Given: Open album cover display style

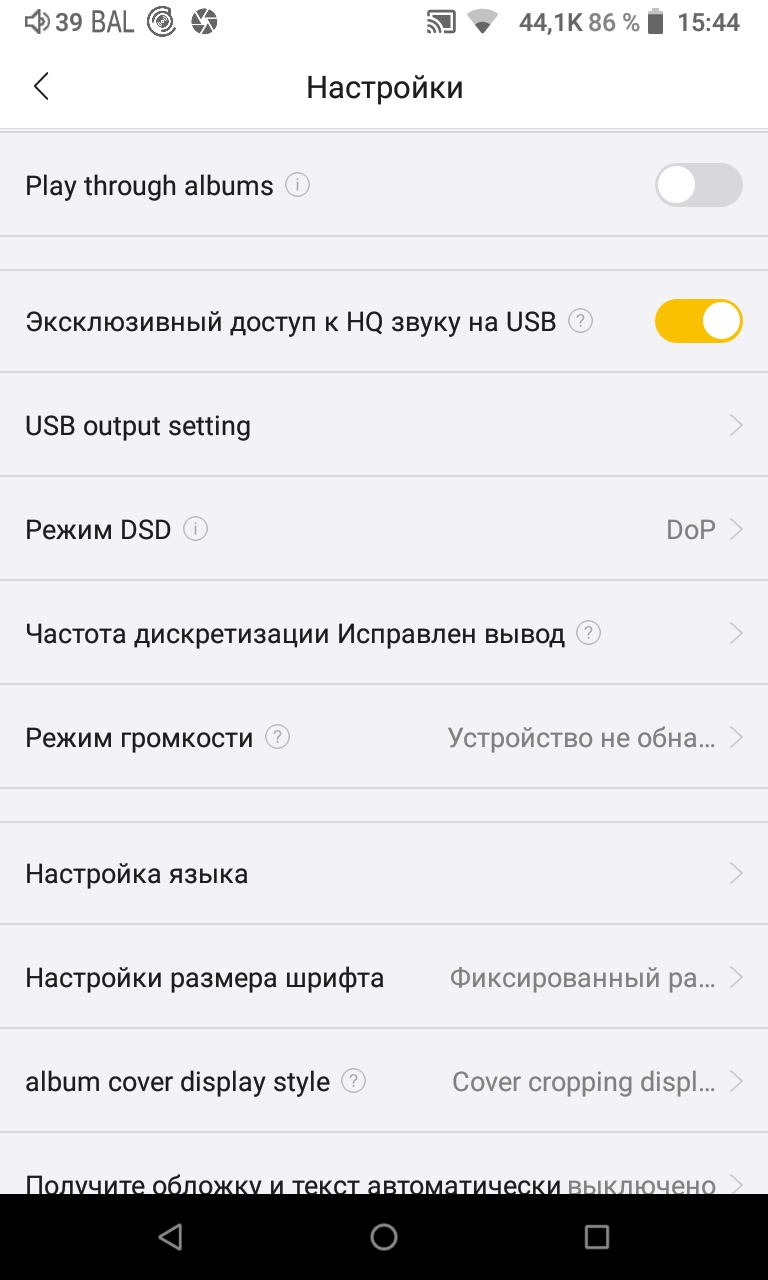Looking at the screenshot, I should click(384, 1081).
